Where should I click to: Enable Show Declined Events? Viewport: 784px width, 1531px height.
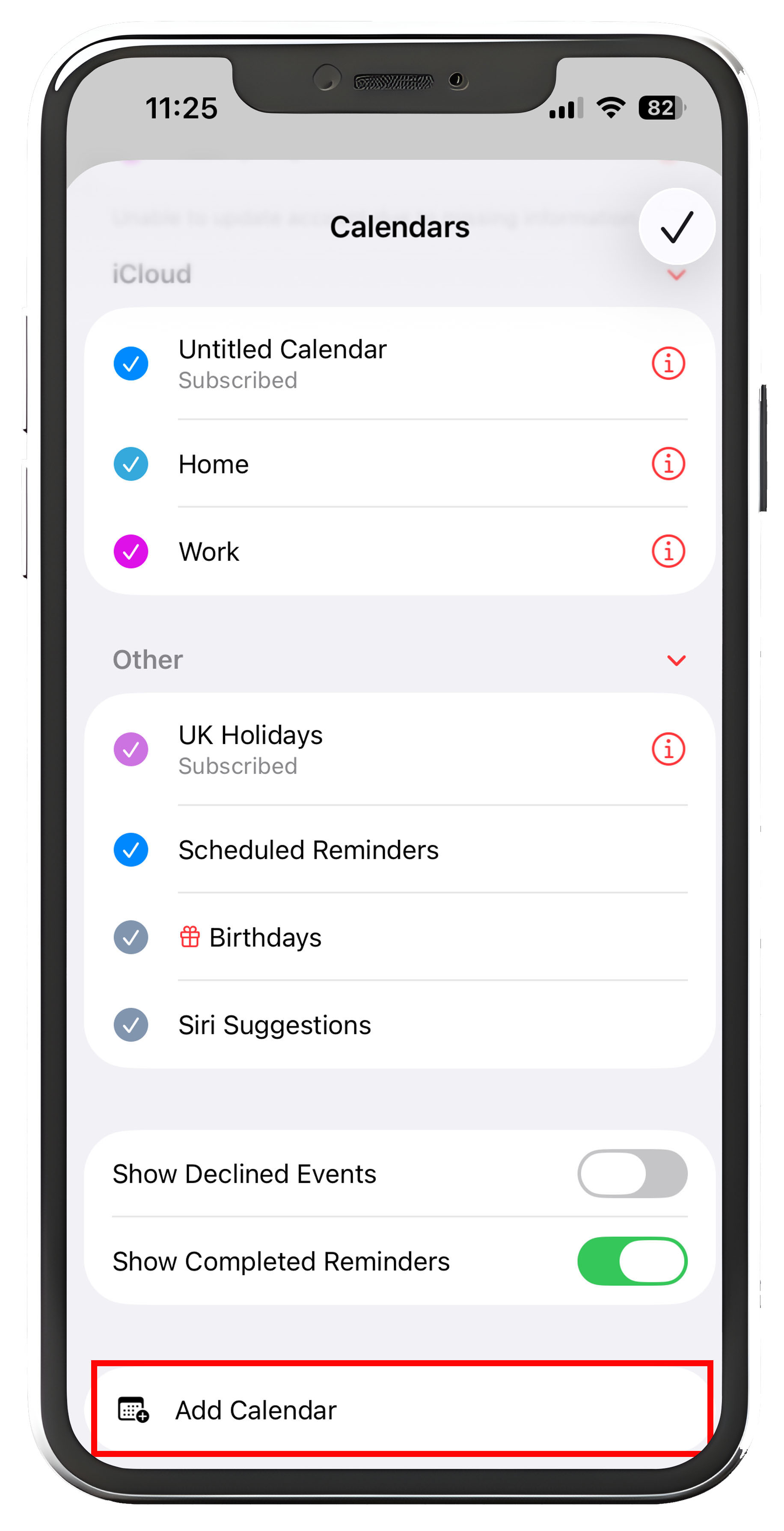631,1173
